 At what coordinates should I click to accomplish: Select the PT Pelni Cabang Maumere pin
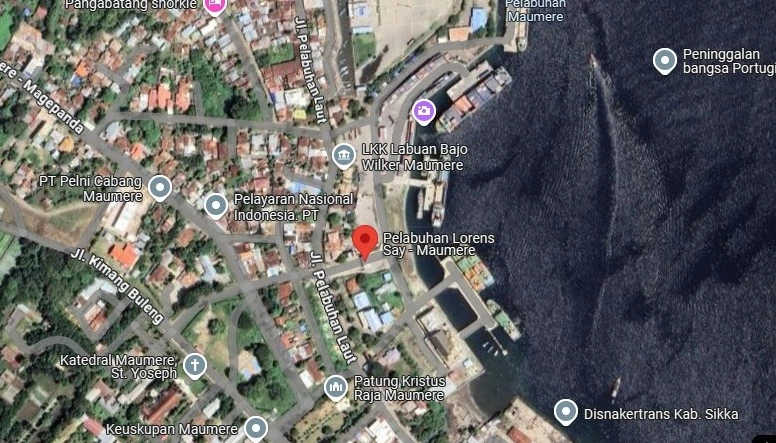[160, 187]
